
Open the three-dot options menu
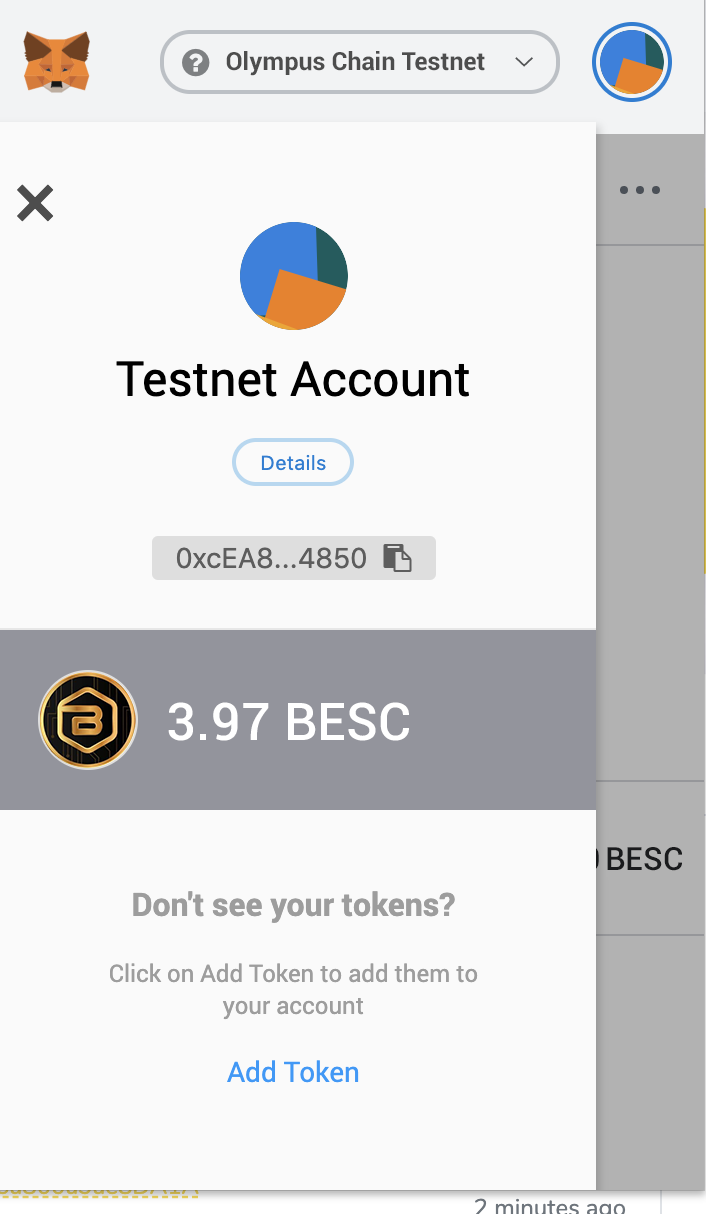(640, 190)
